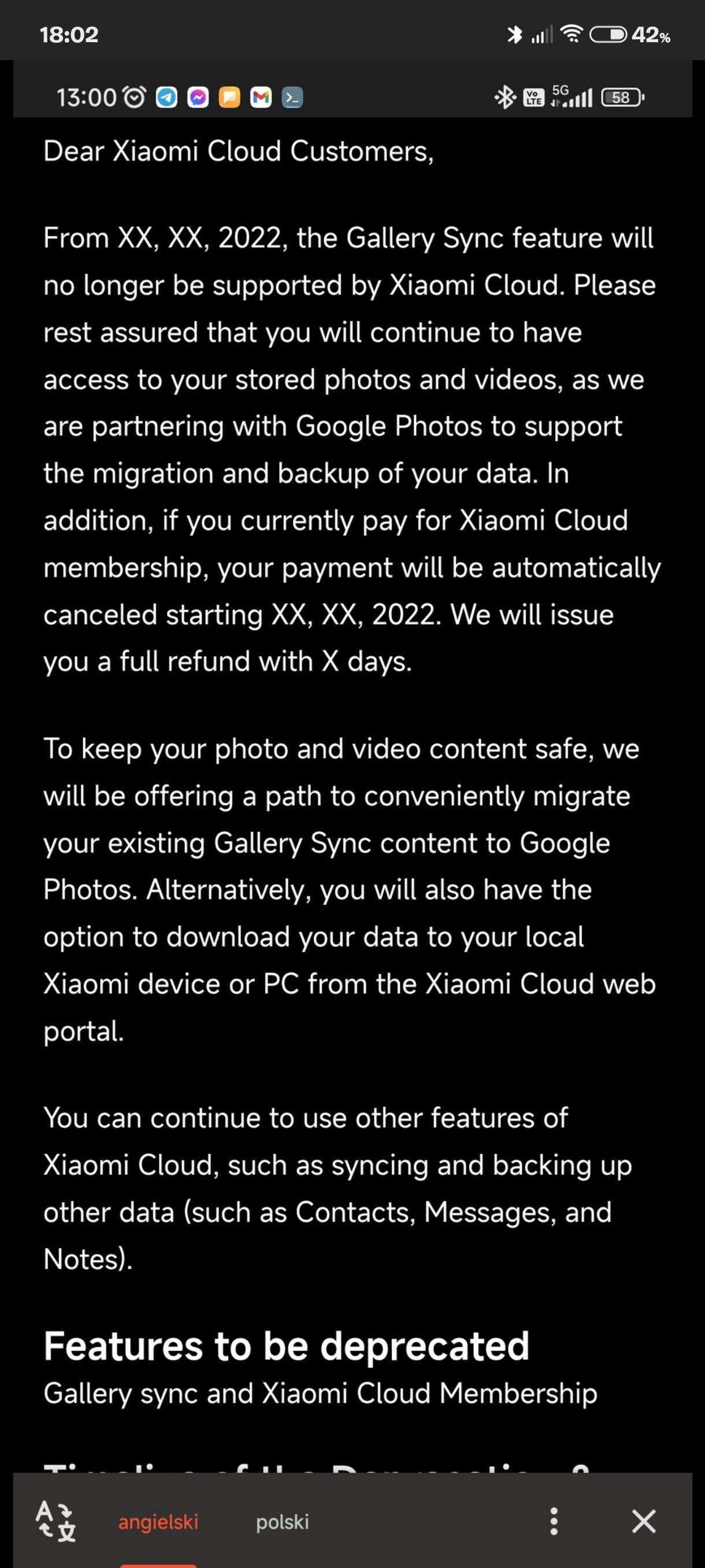
Task: Select angielski as the language
Action: pos(158,1522)
